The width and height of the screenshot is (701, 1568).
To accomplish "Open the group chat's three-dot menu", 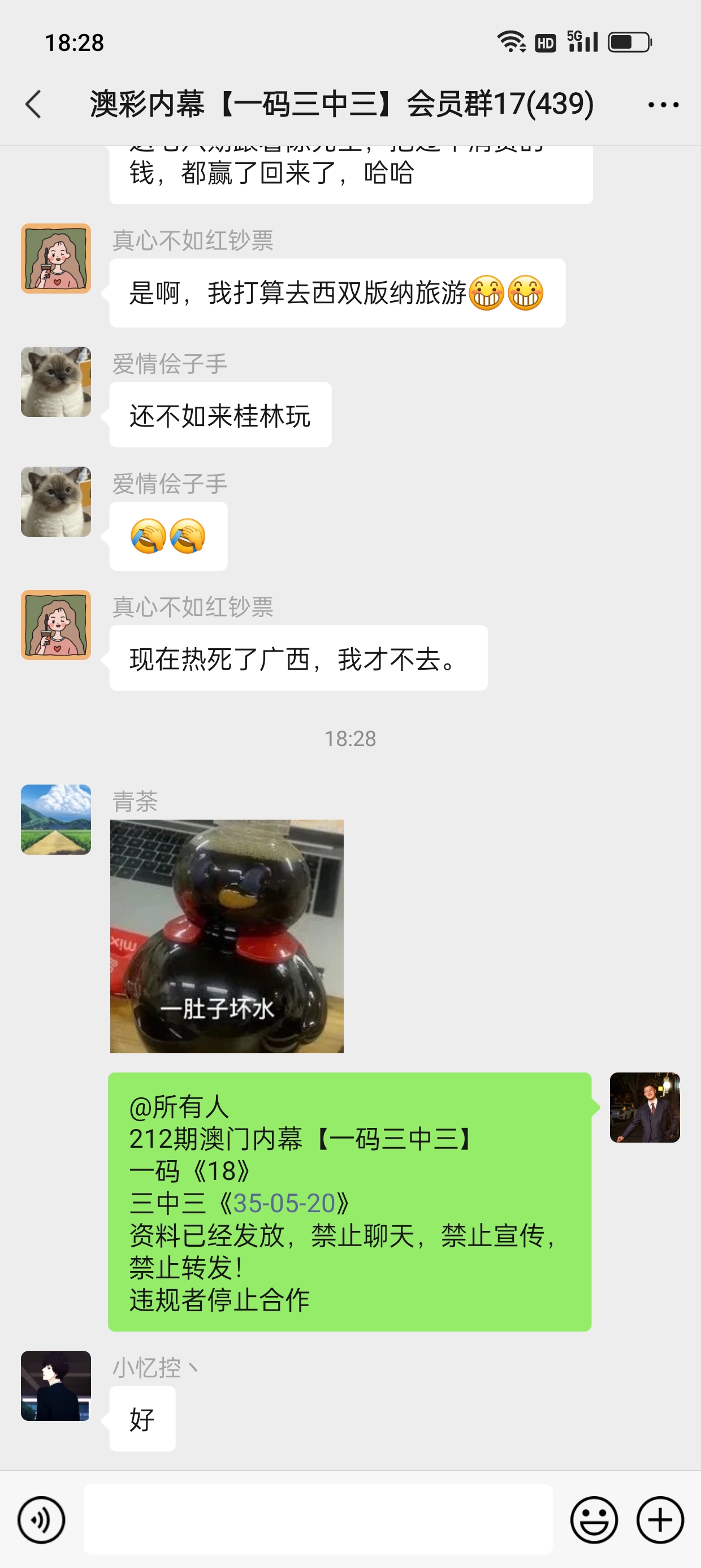I will tap(663, 105).
